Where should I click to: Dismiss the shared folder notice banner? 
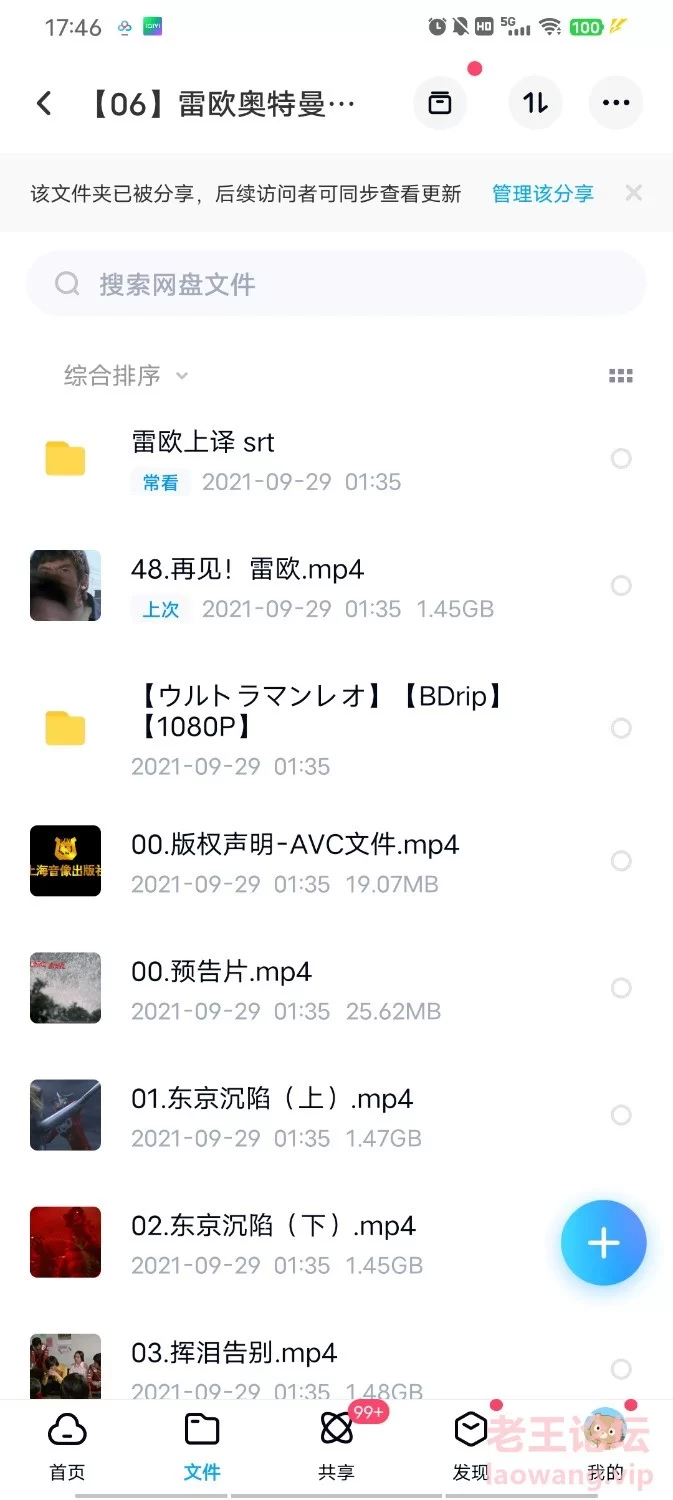(633, 193)
